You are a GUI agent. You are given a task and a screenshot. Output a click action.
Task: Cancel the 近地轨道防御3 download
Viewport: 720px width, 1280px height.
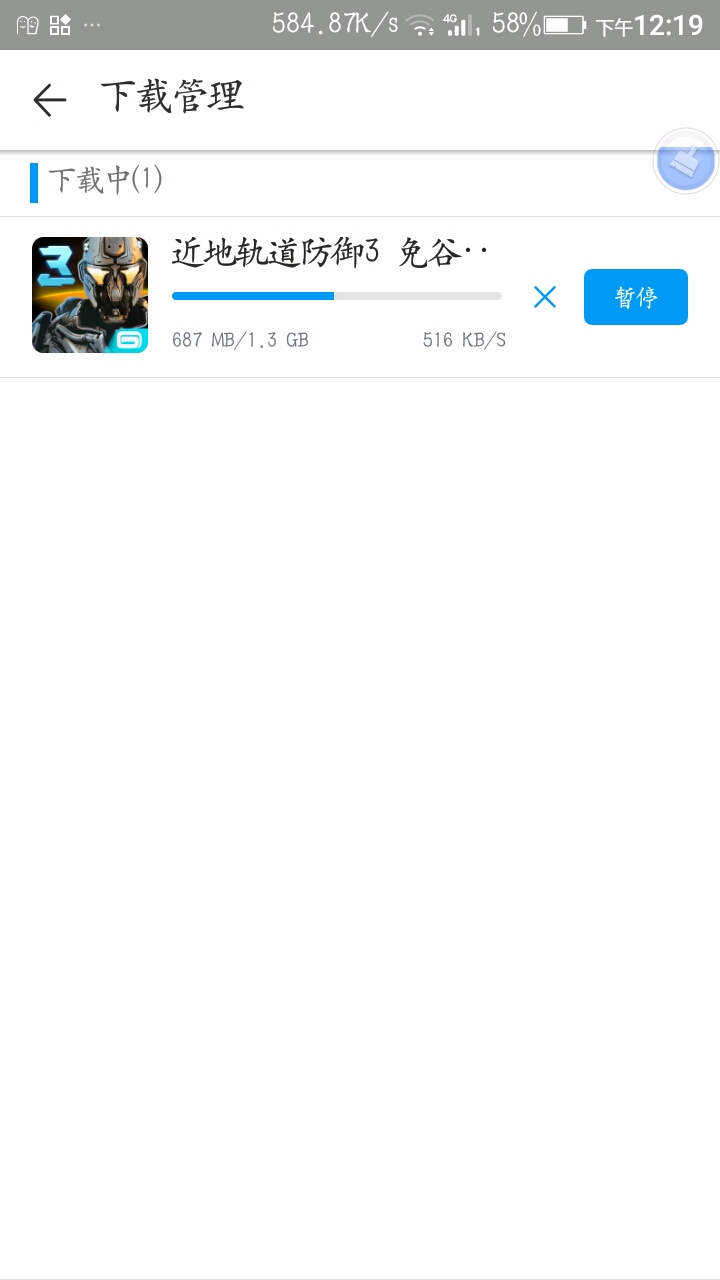pos(545,297)
